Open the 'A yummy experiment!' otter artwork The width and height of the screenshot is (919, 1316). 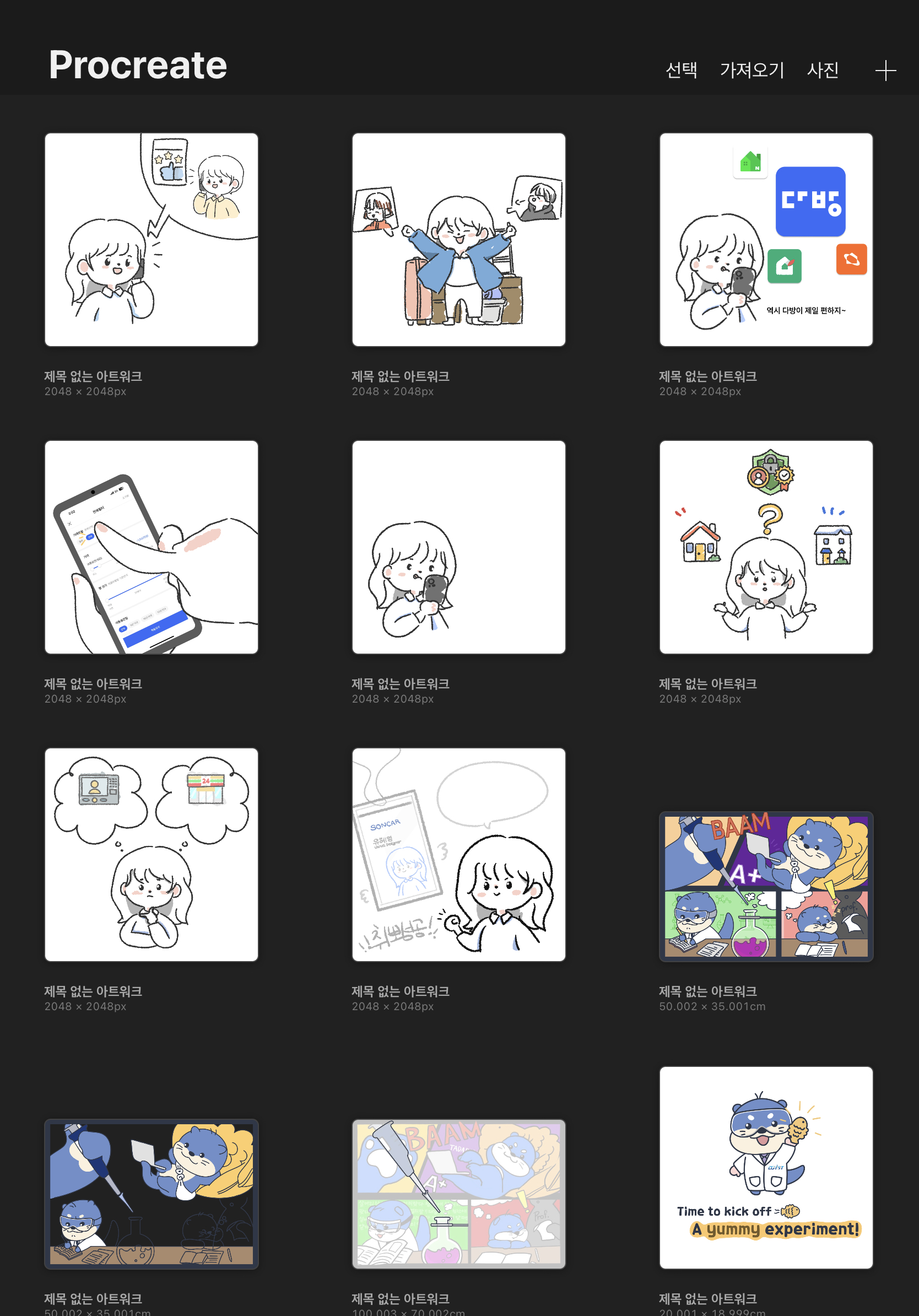pyautogui.click(x=765, y=1167)
